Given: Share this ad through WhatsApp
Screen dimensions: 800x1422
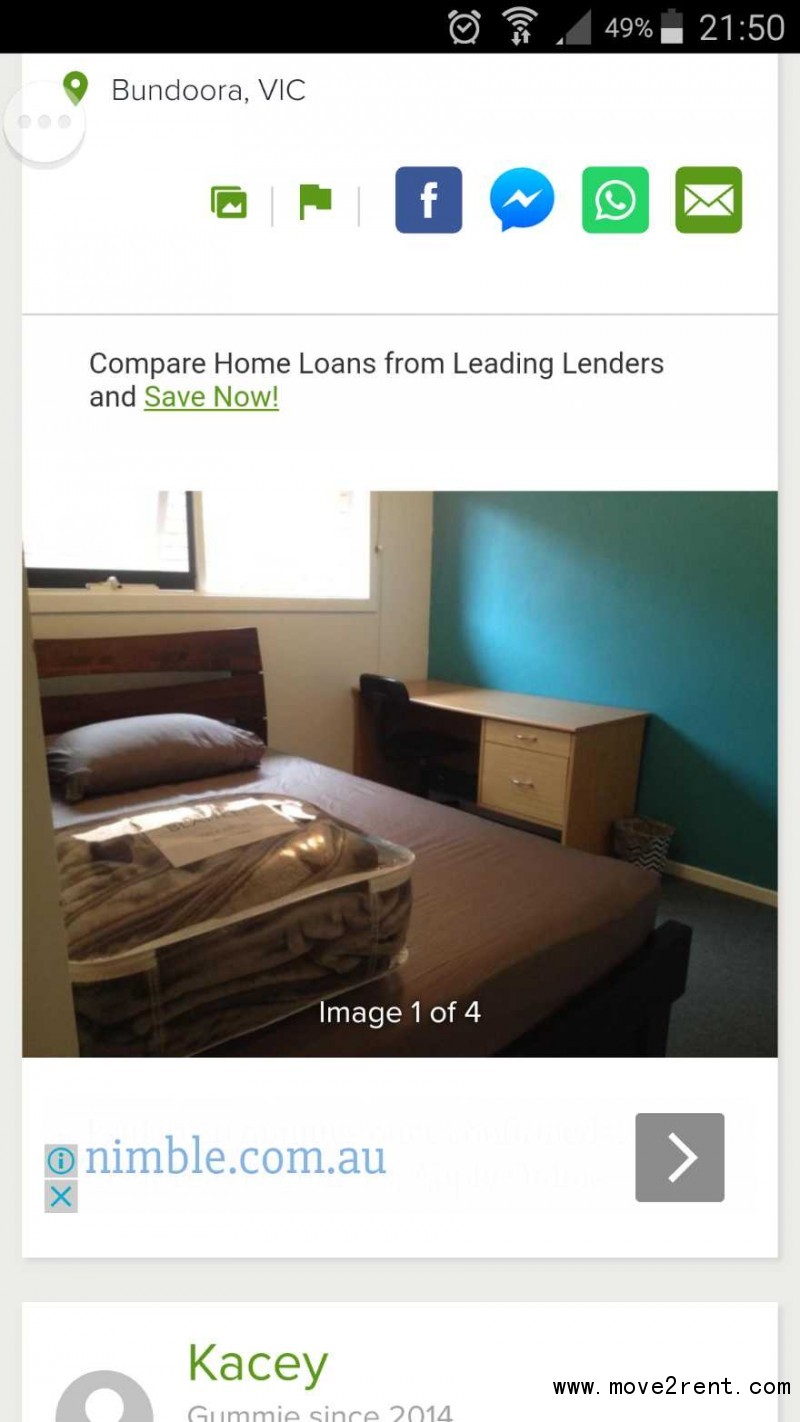Looking at the screenshot, I should pyautogui.click(x=615, y=200).
